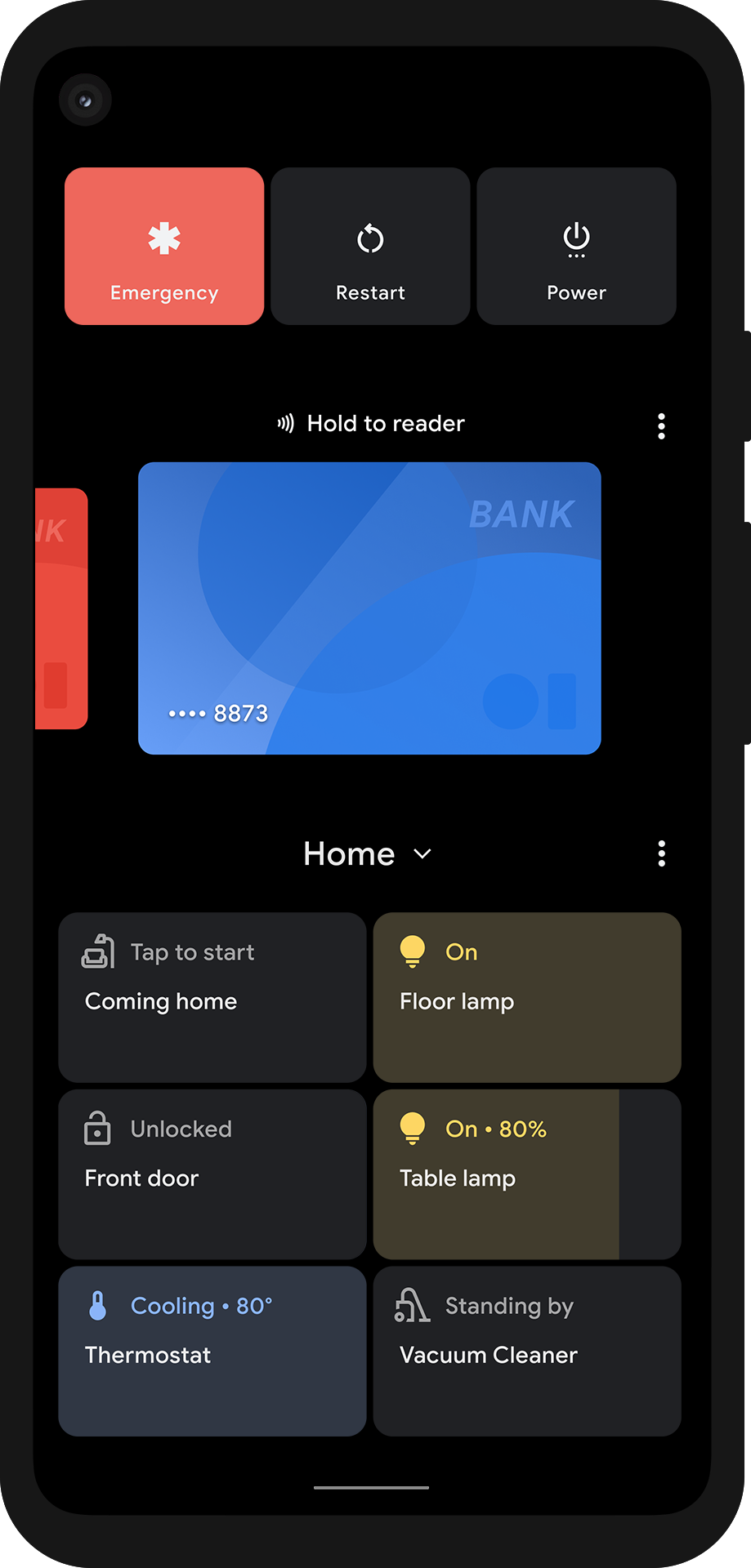The height and width of the screenshot is (1568, 751).
Task: Open the device controls overflow menu beside Home
Action: [661, 853]
